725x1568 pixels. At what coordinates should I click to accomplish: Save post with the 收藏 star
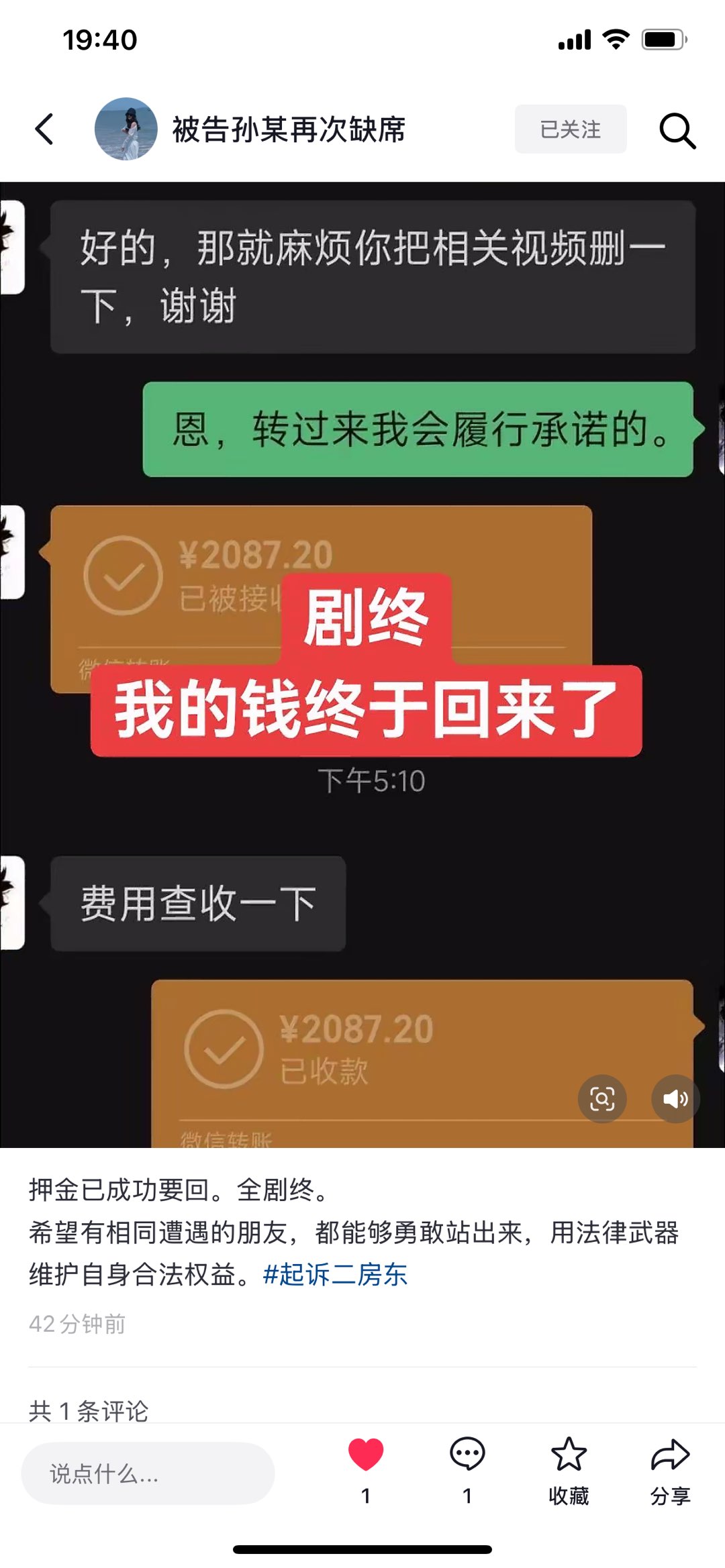[569, 1455]
